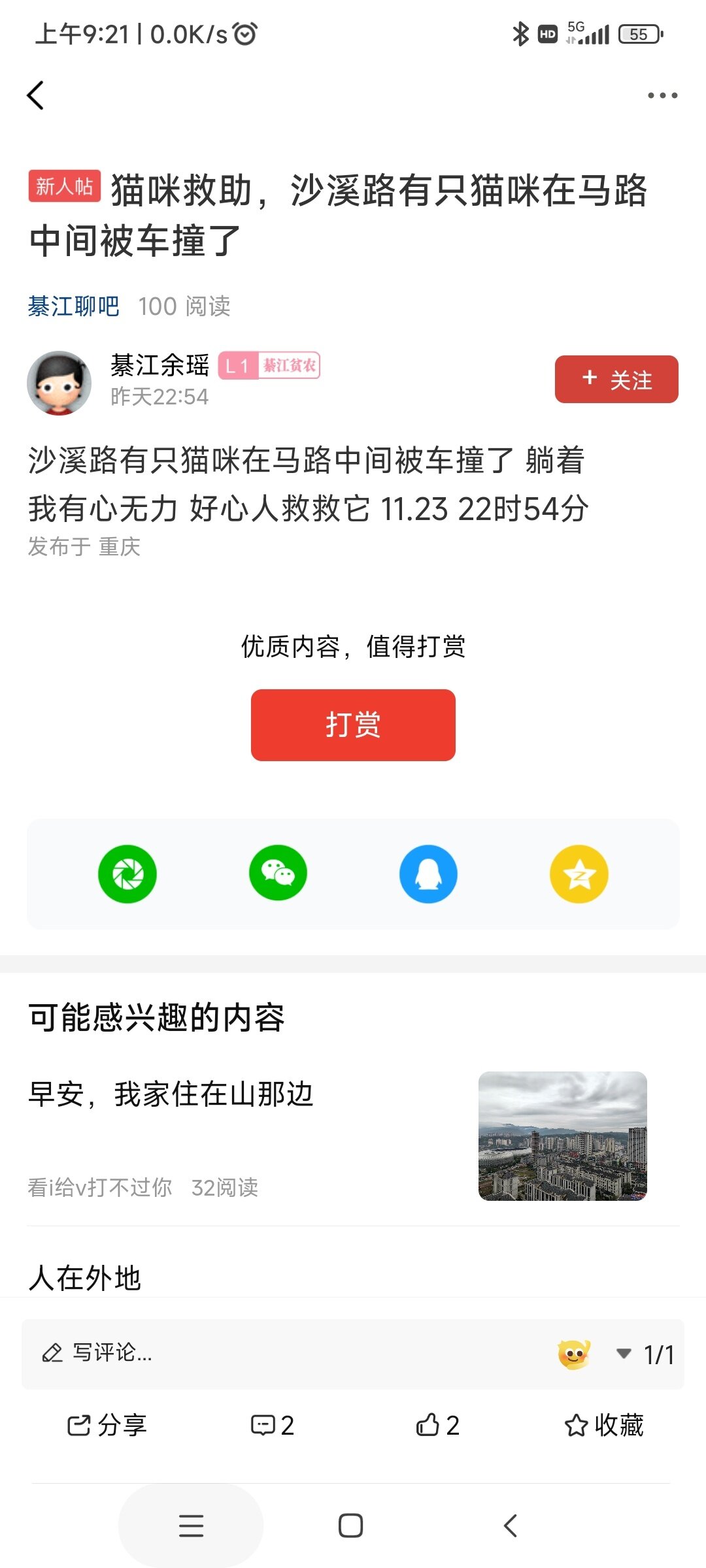Viewport: 706px width, 1568px height.
Task: Write a comment in 写评论 field
Action: point(261,1352)
